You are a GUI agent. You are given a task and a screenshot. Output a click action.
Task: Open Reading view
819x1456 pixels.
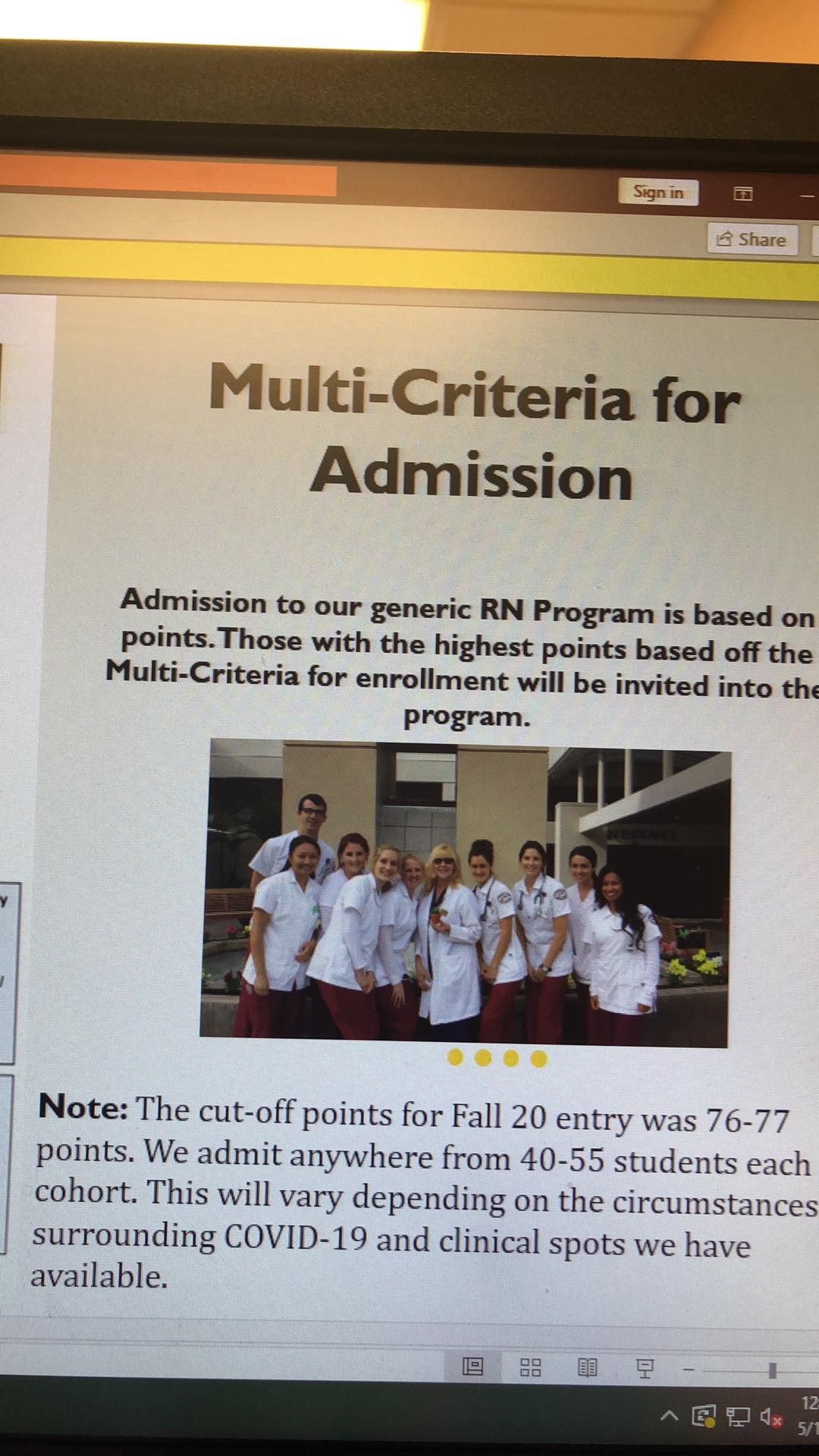coord(588,1367)
